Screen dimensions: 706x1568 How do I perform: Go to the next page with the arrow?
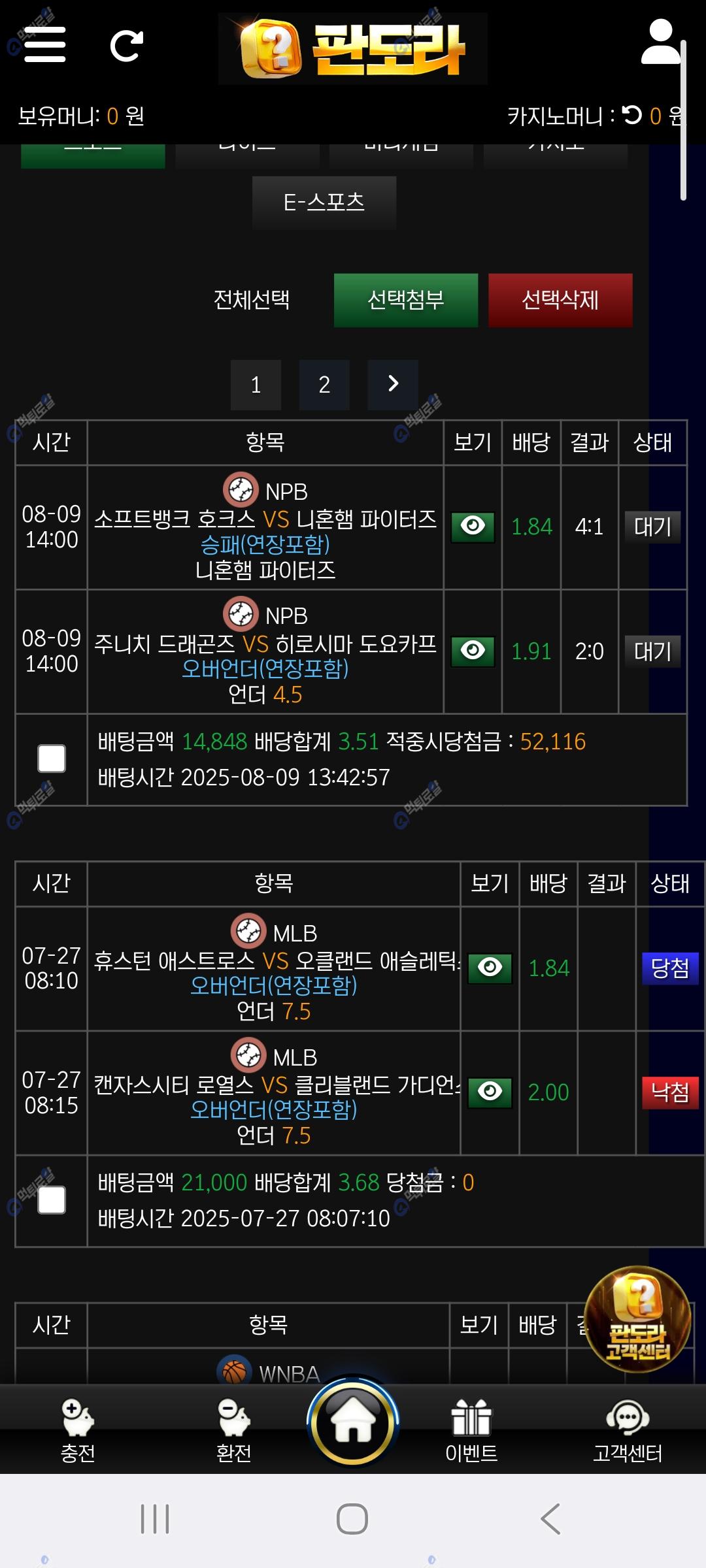[x=393, y=385]
